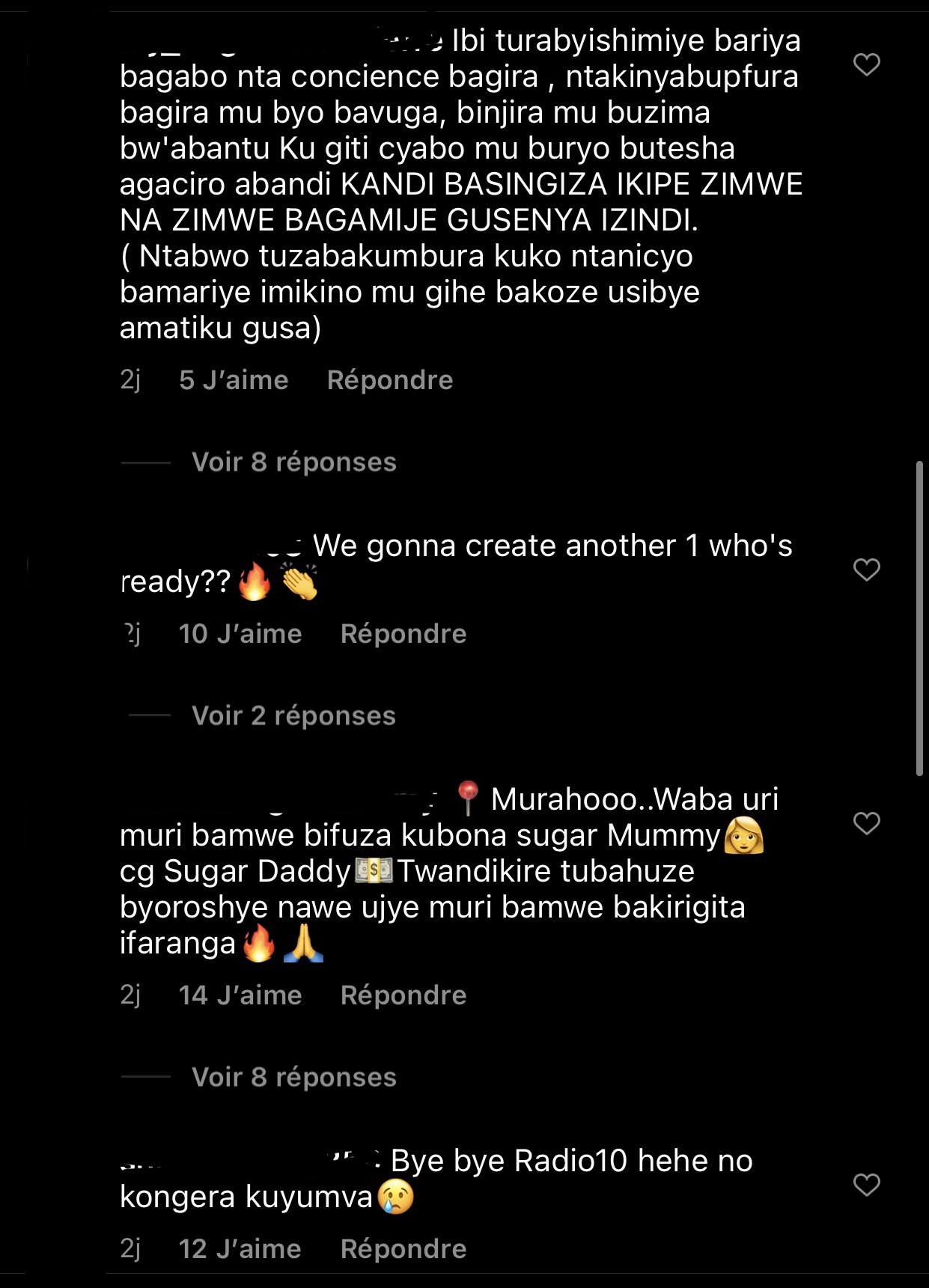Reply to the 'Ibi turabyishimiye' comment

389,380
